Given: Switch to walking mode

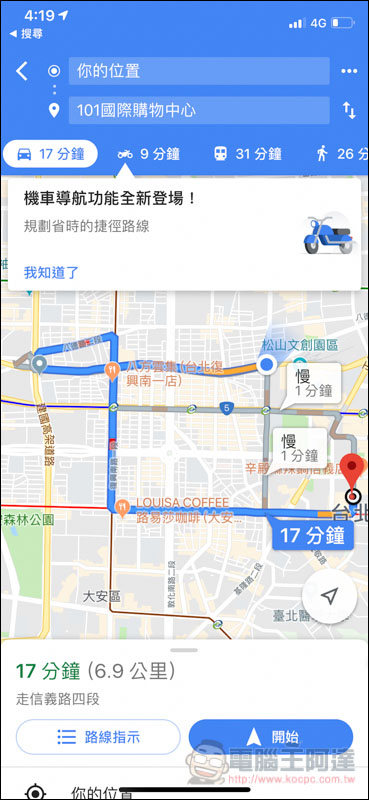Looking at the screenshot, I should [342, 154].
